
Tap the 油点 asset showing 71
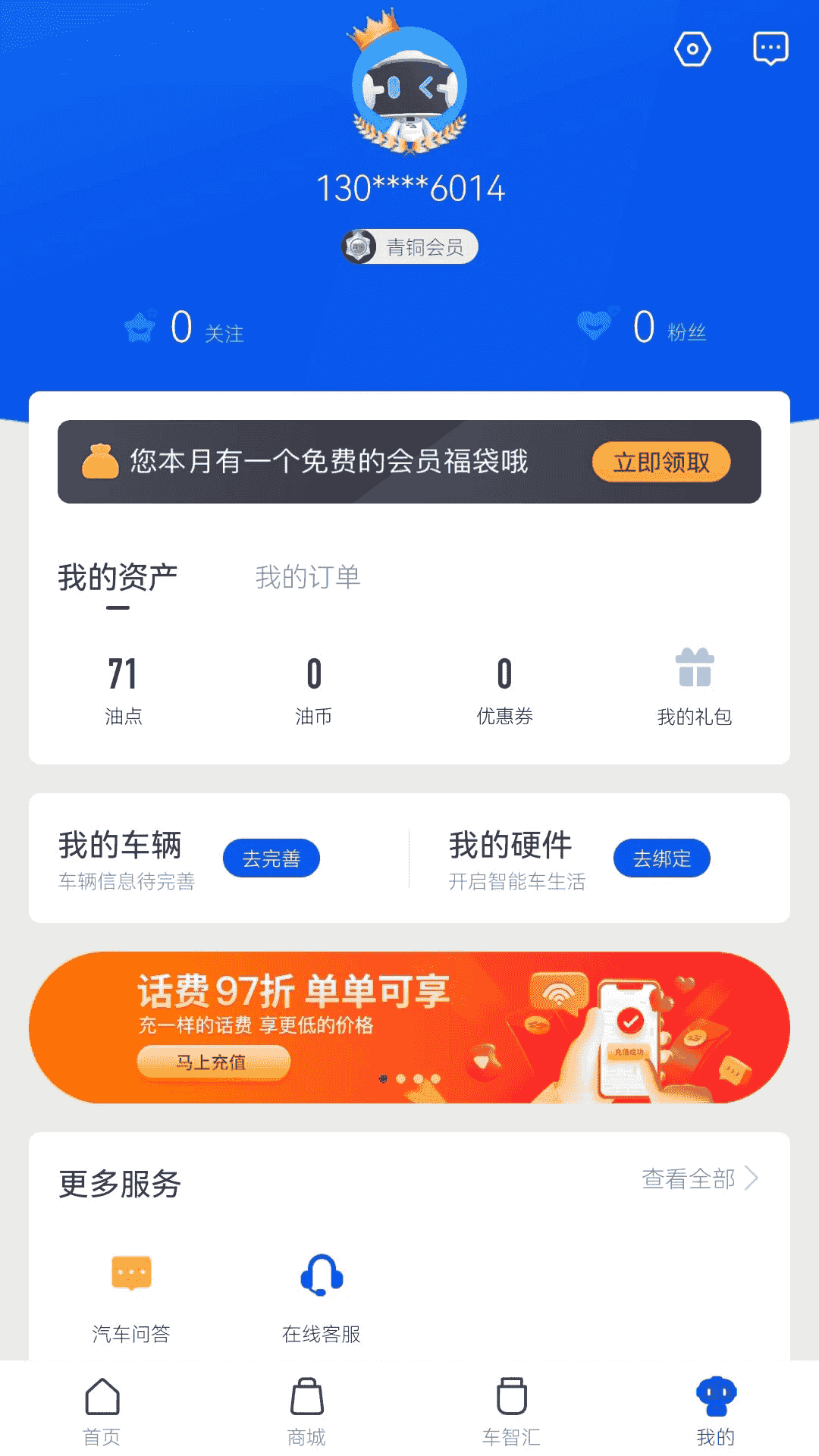[x=124, y=686]
